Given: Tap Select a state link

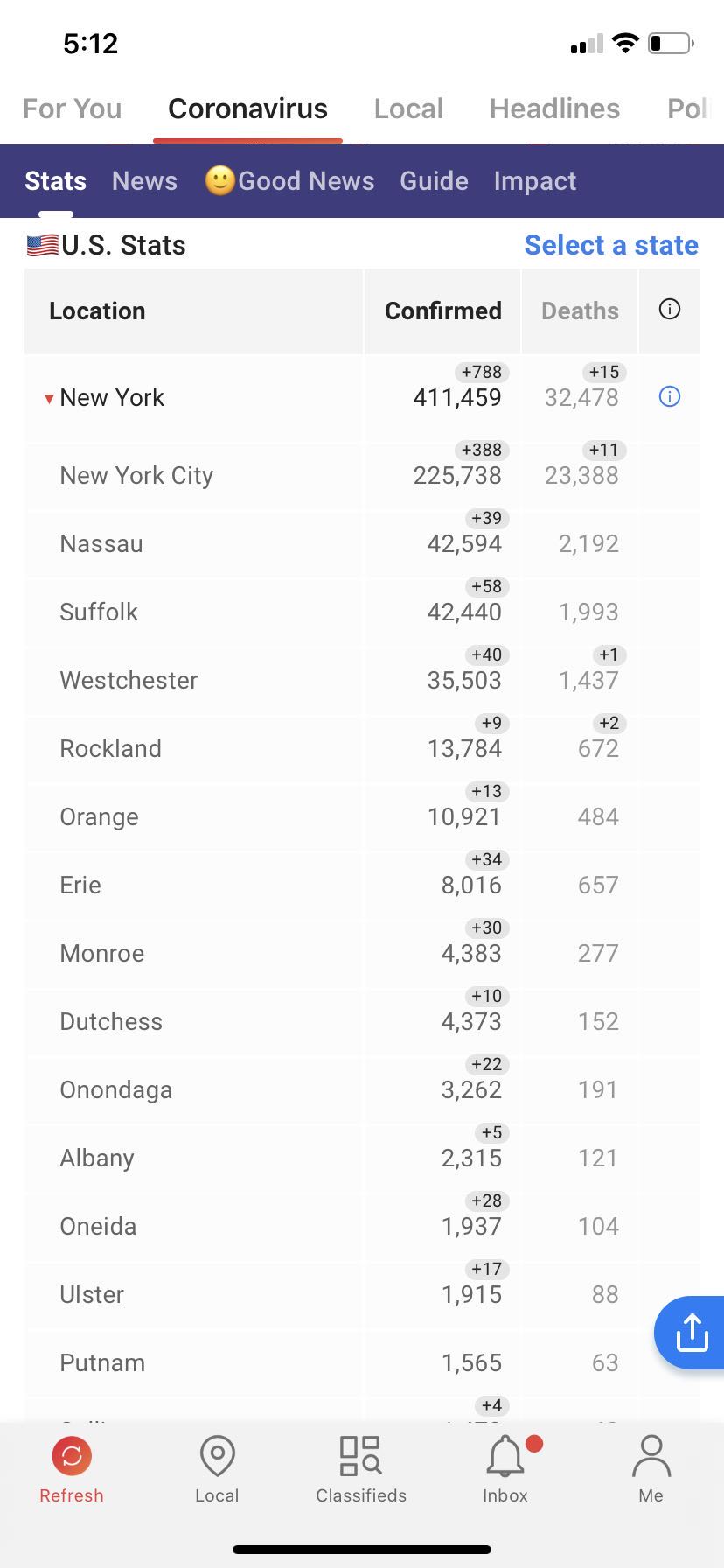Looking at the screenshot, I should click(x=611, y=245).
